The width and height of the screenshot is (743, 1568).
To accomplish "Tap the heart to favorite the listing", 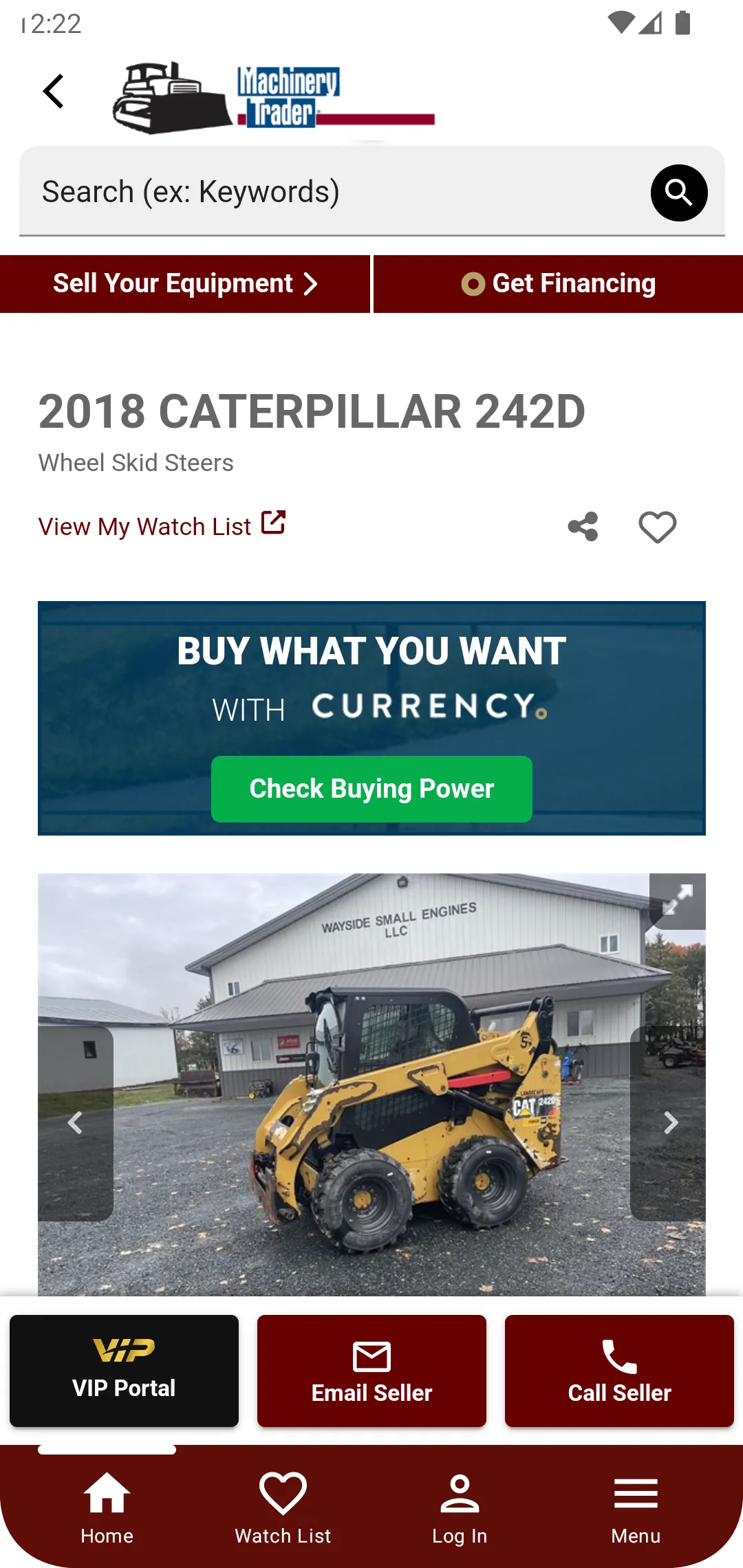I will tap(656, 527).
